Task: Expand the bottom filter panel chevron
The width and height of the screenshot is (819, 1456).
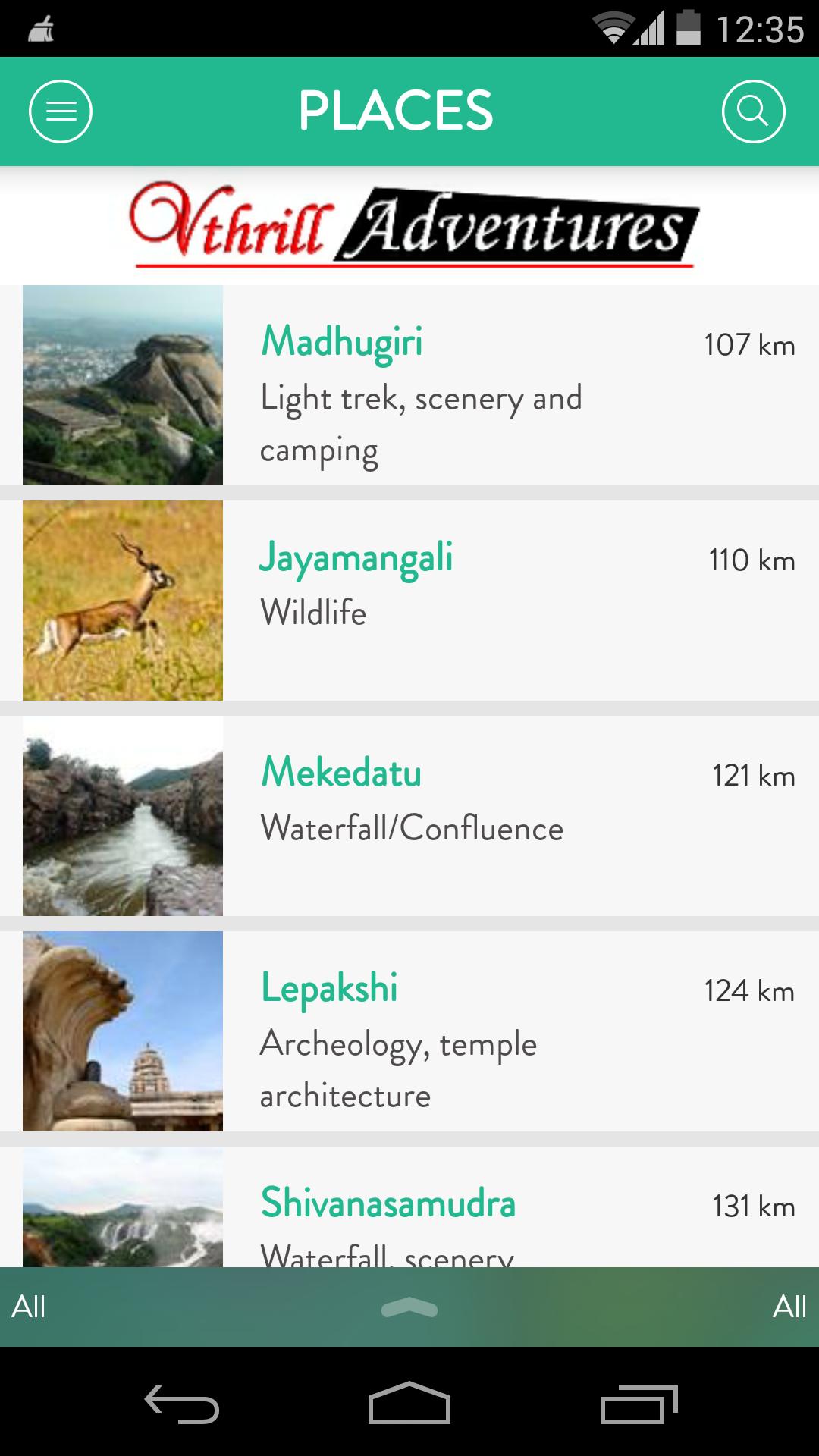Action: (x=409, y=1302)
